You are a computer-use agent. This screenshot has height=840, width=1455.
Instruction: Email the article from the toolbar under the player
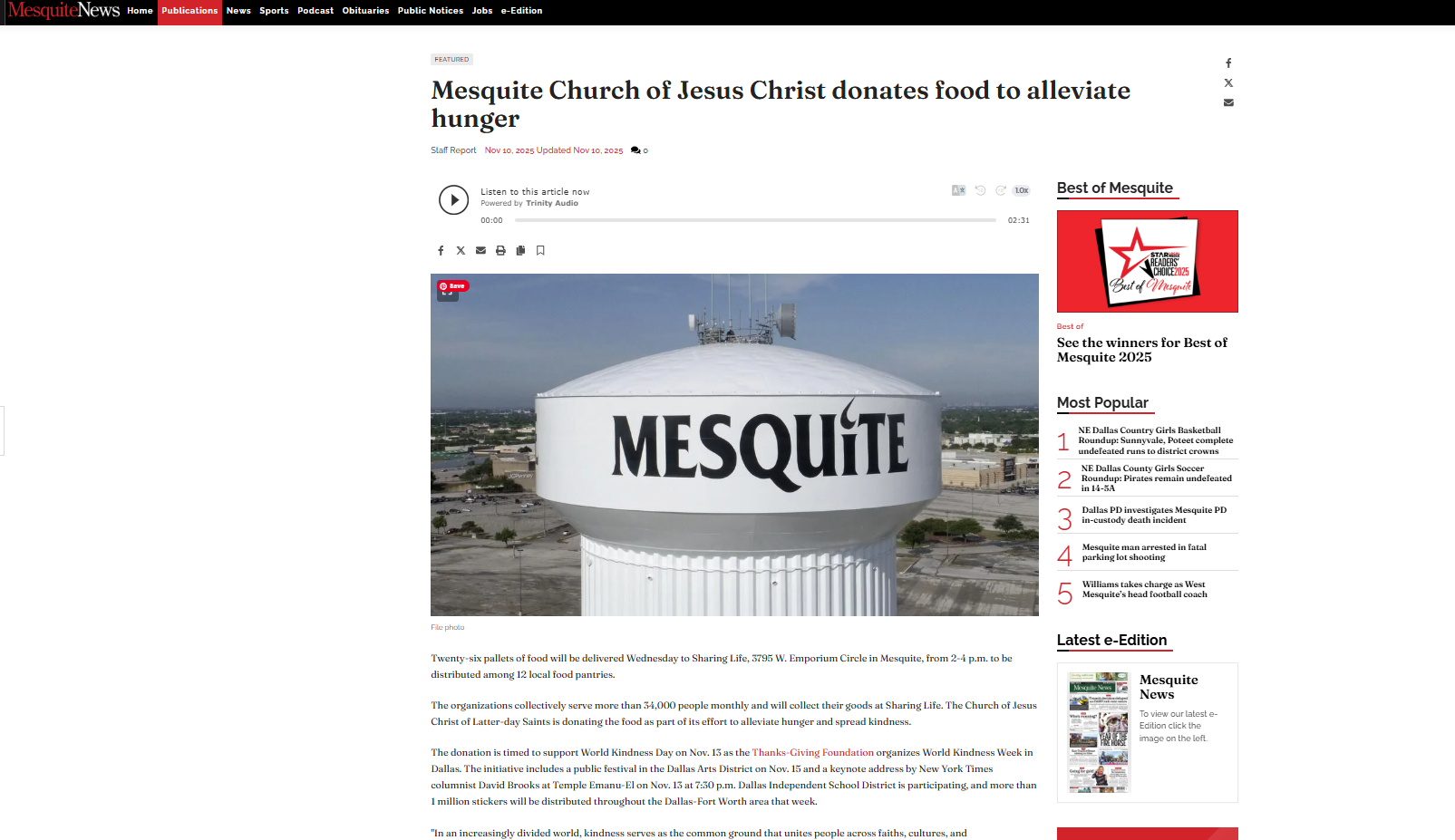tap(480, 251)
